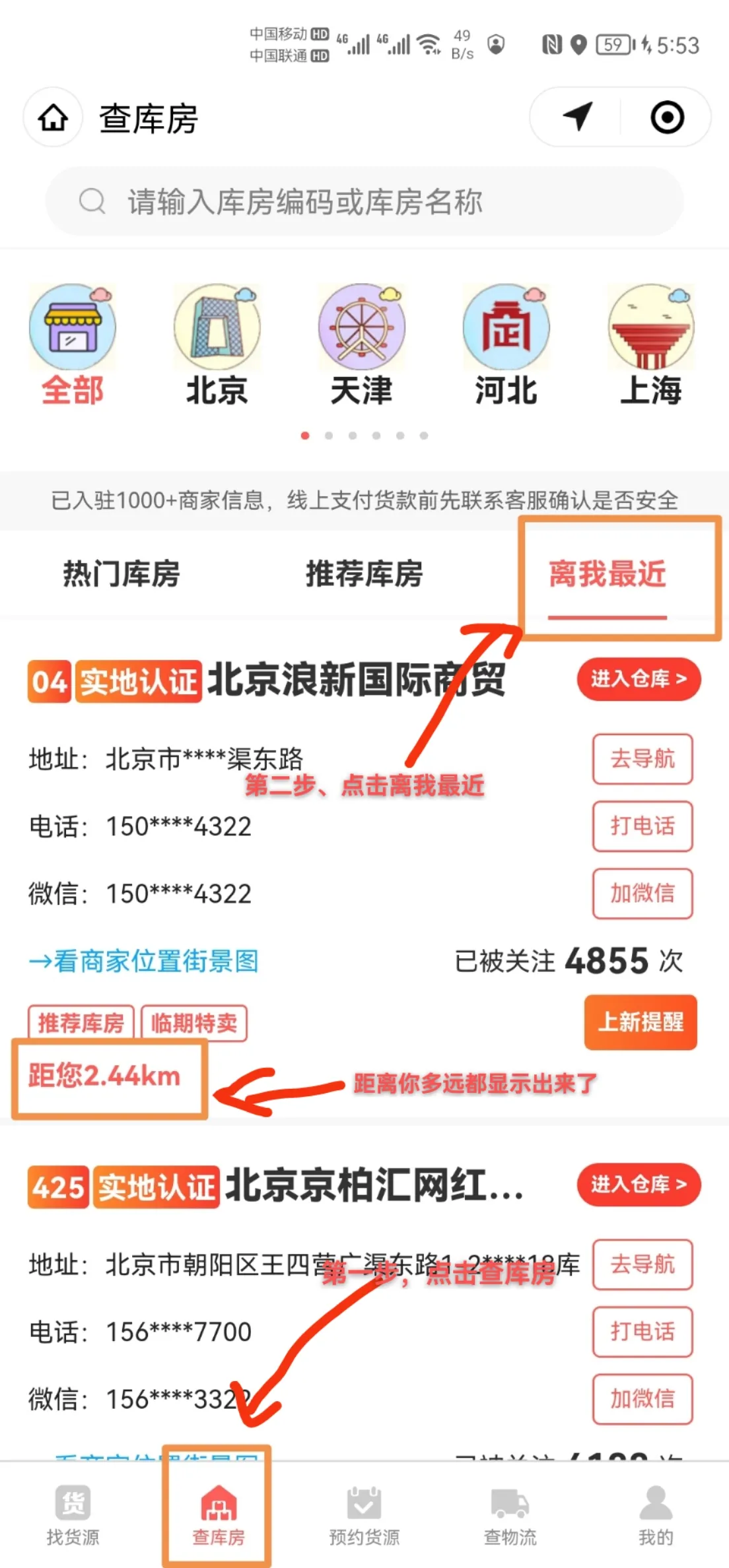The width and height of the screenshot is (729, 1568).
Task: Call 150****4322 with 打电话
Action: 642,826
